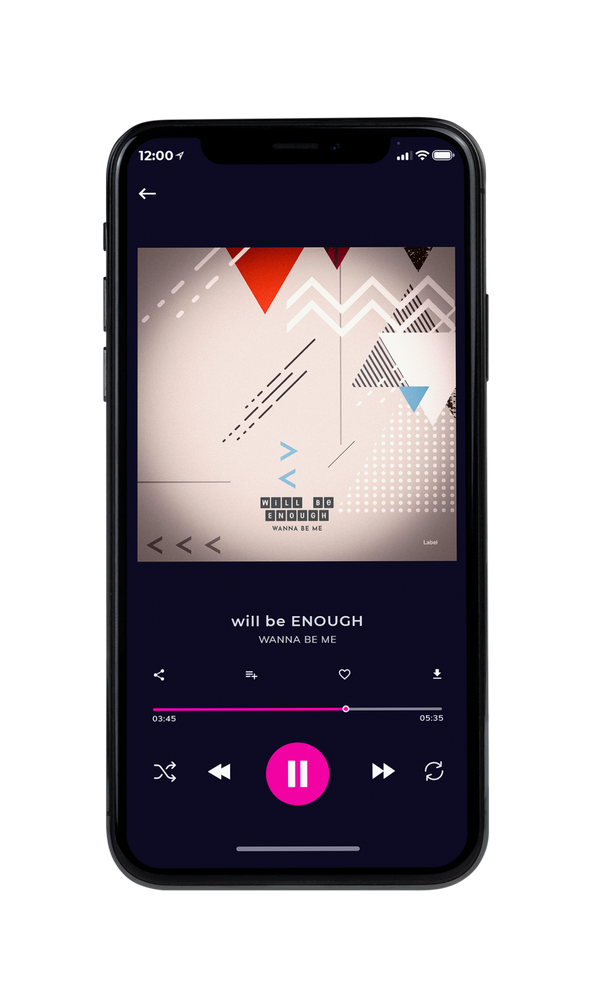
Task: Skip back to the previous track
Action: (219, 772)
